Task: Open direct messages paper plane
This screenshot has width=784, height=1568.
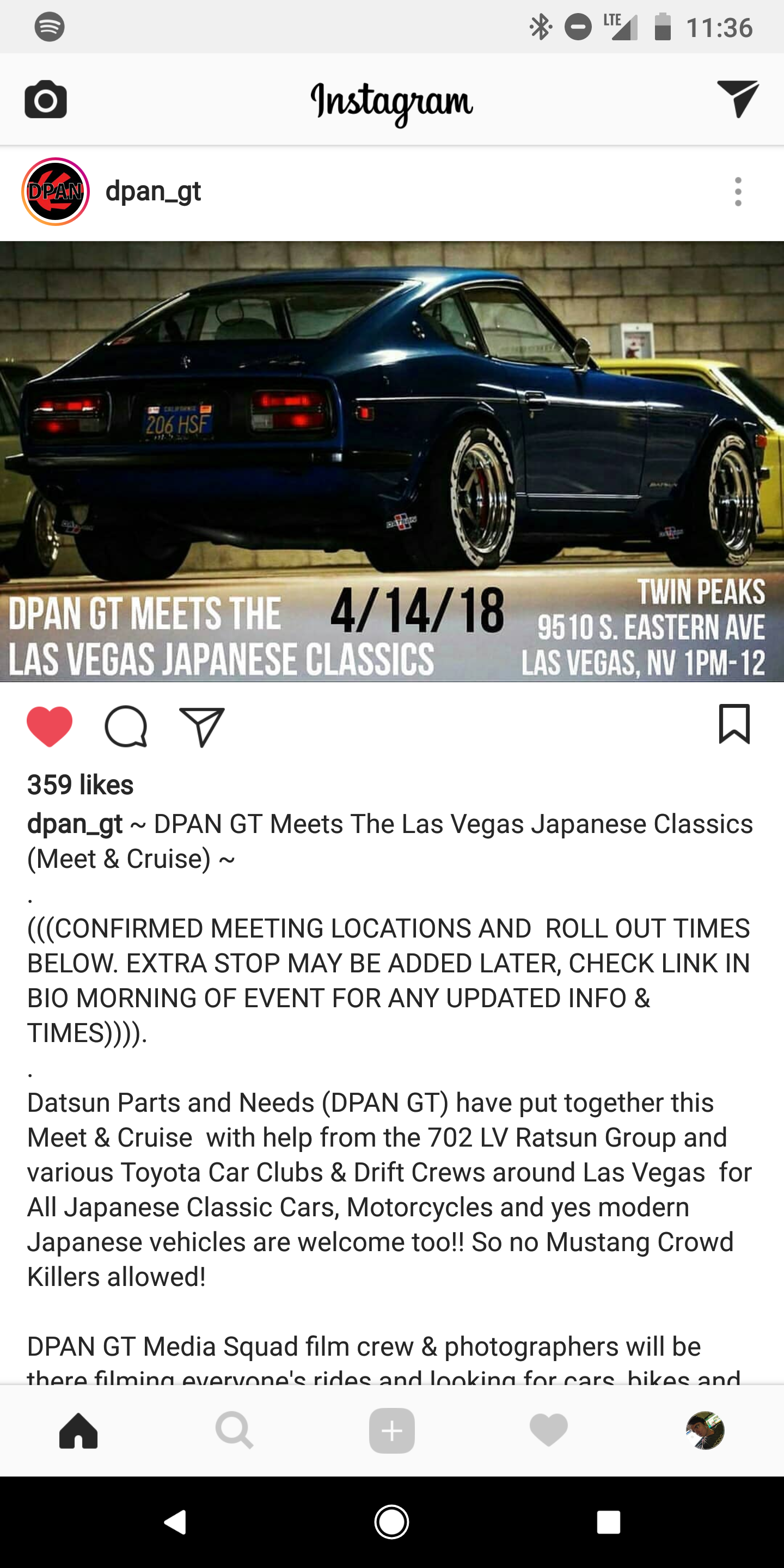Action: tap(737, 99)
